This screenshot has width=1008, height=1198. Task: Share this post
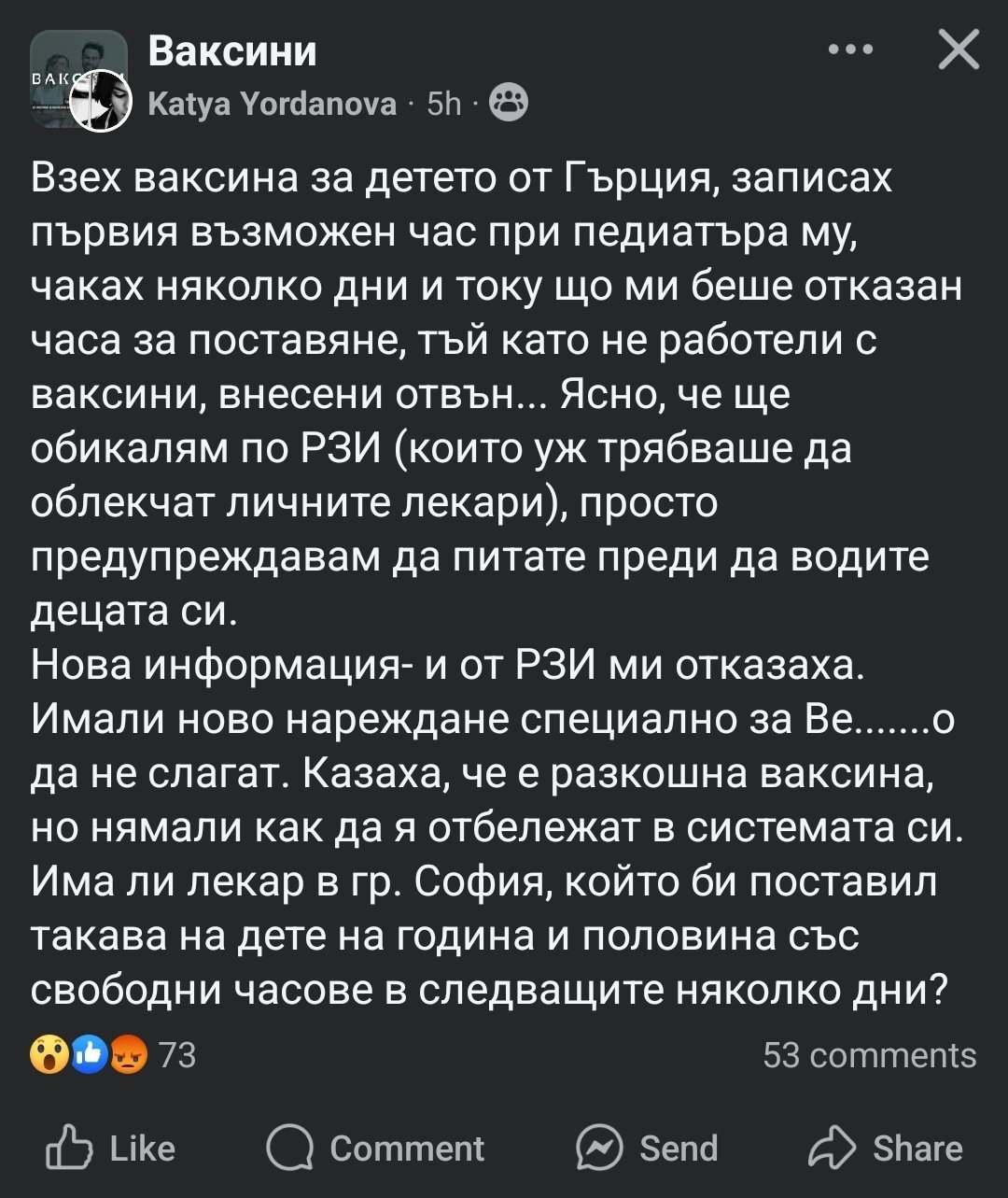tap(886, 1148)
